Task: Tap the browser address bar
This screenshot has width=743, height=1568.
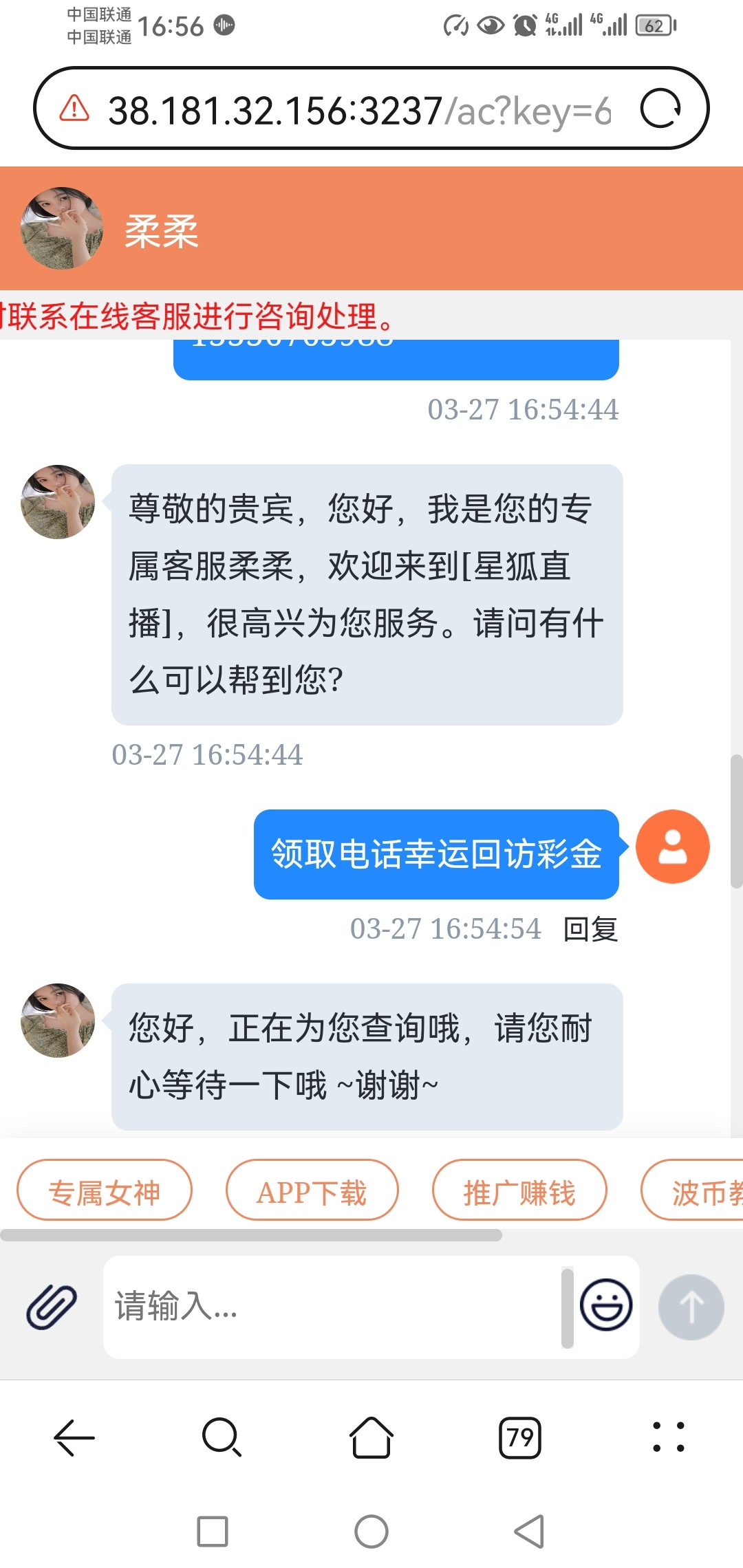Action: pos(358,110)
